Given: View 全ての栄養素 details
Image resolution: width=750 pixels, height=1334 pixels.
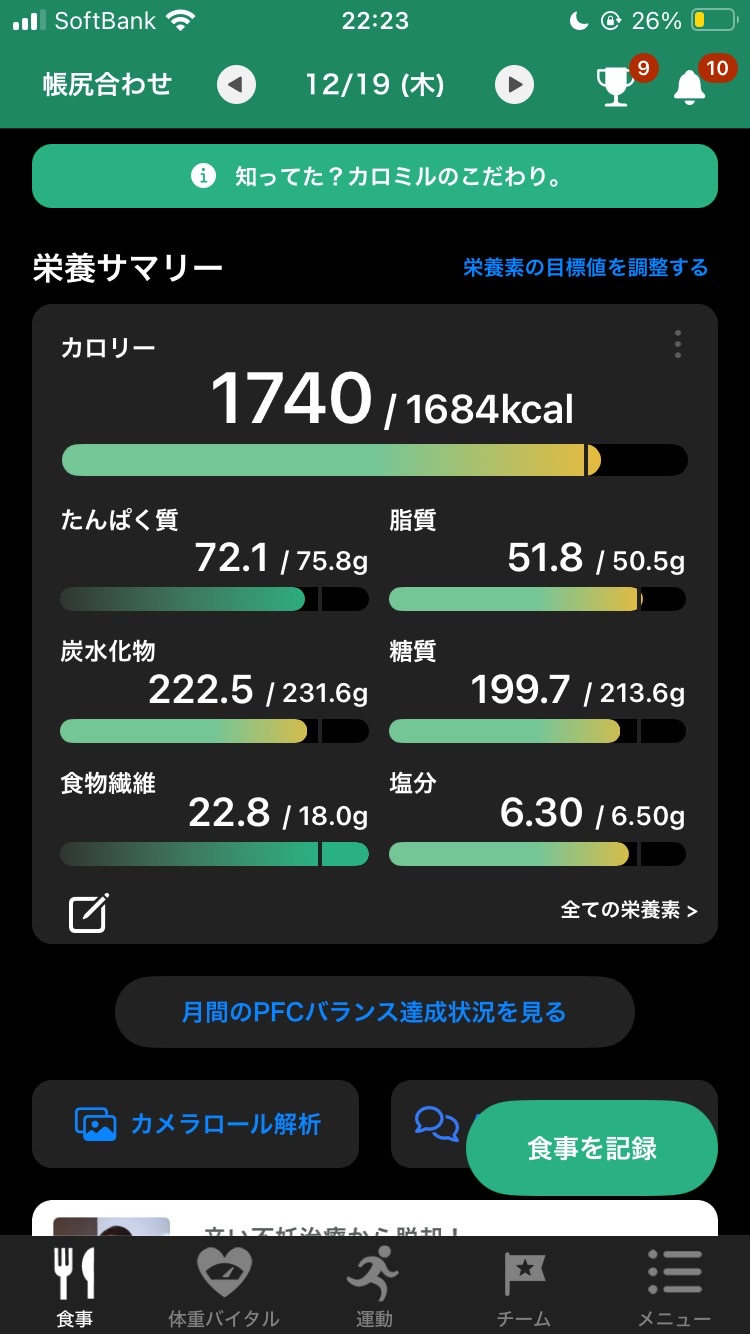Looking at the screenshot, I should click(629, 910).
